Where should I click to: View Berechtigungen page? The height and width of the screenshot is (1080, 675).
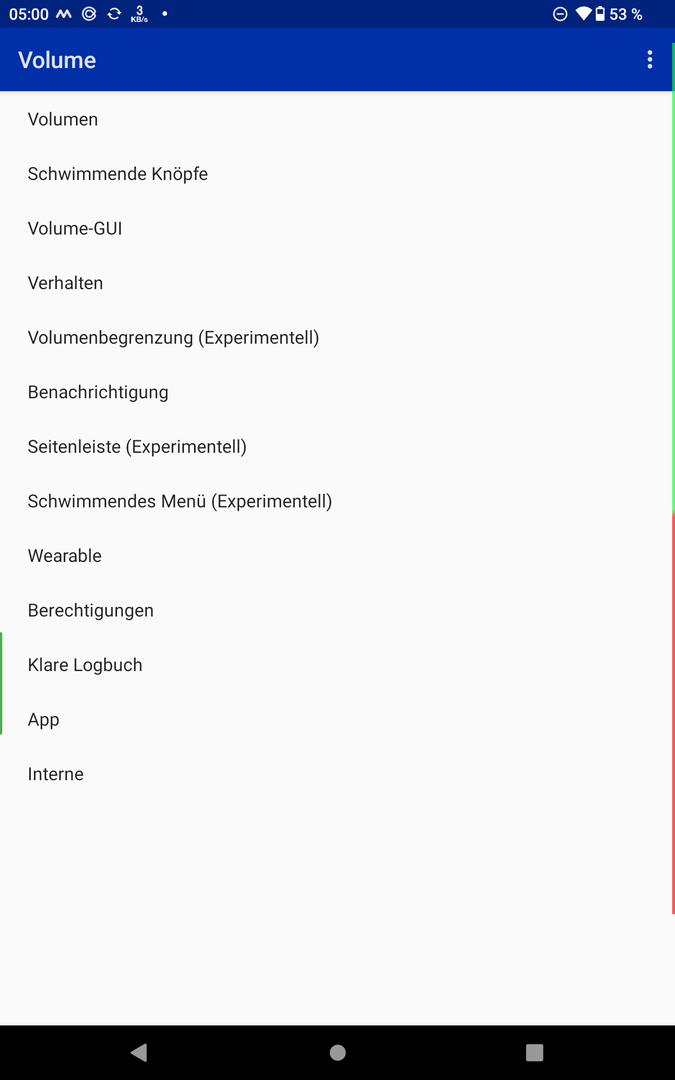tap(91, 610)
